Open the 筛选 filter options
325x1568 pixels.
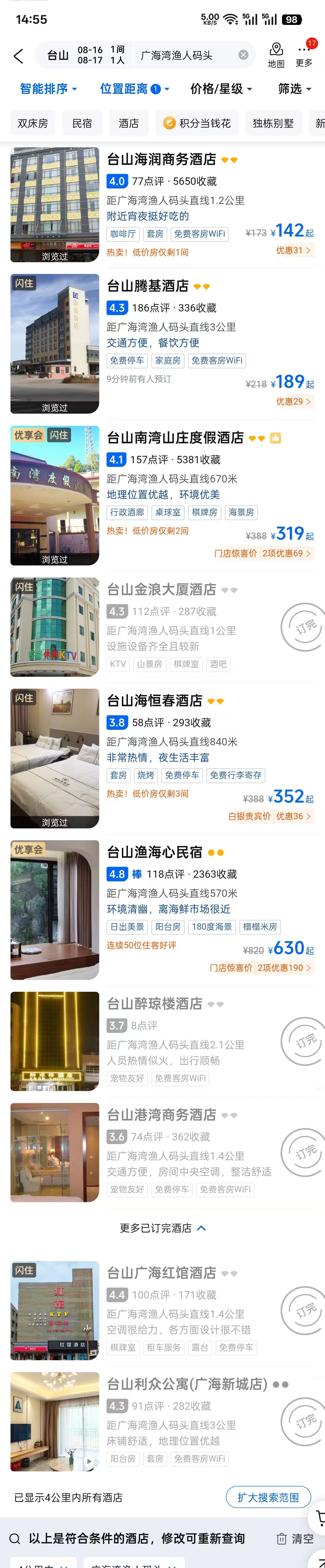(295, 89)
